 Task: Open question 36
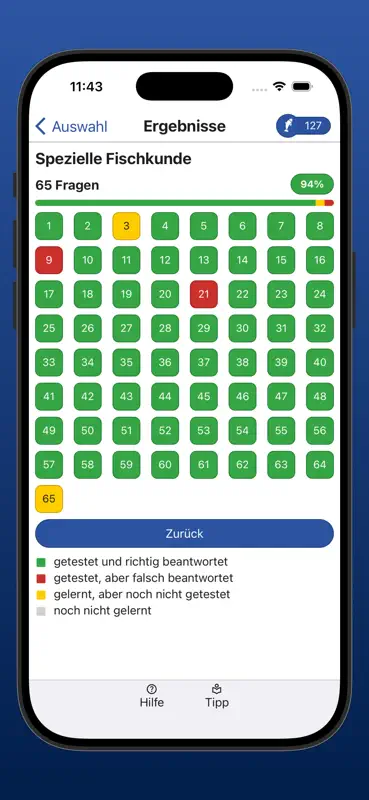click(165, 362)
